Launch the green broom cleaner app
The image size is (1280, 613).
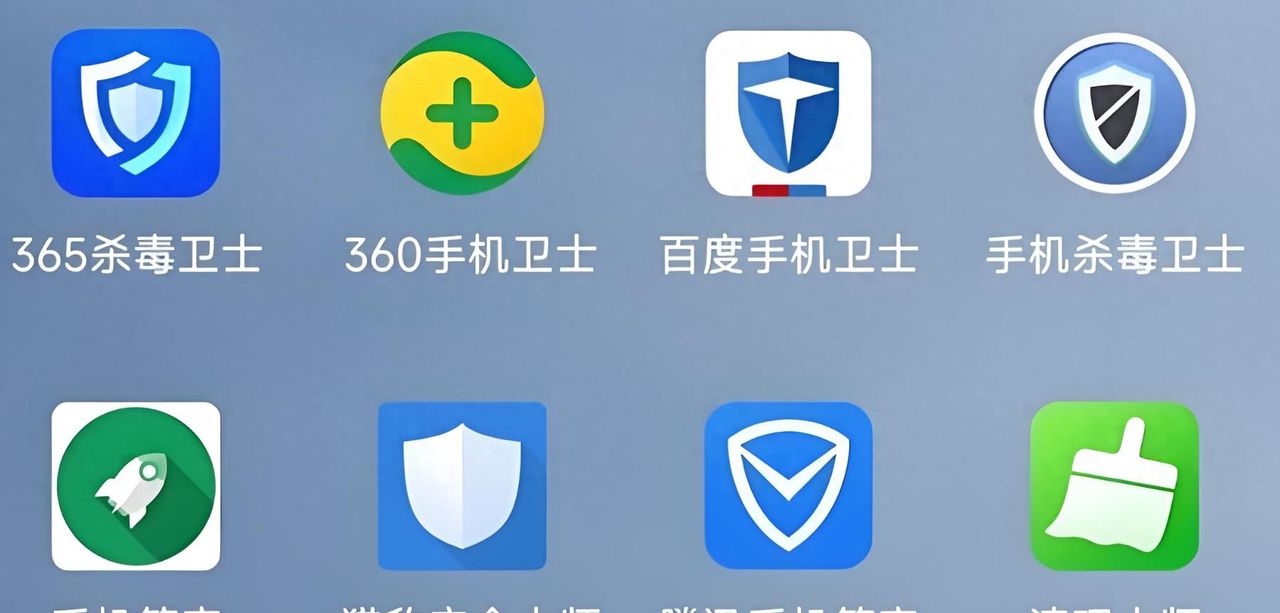tap(1114, 486)
